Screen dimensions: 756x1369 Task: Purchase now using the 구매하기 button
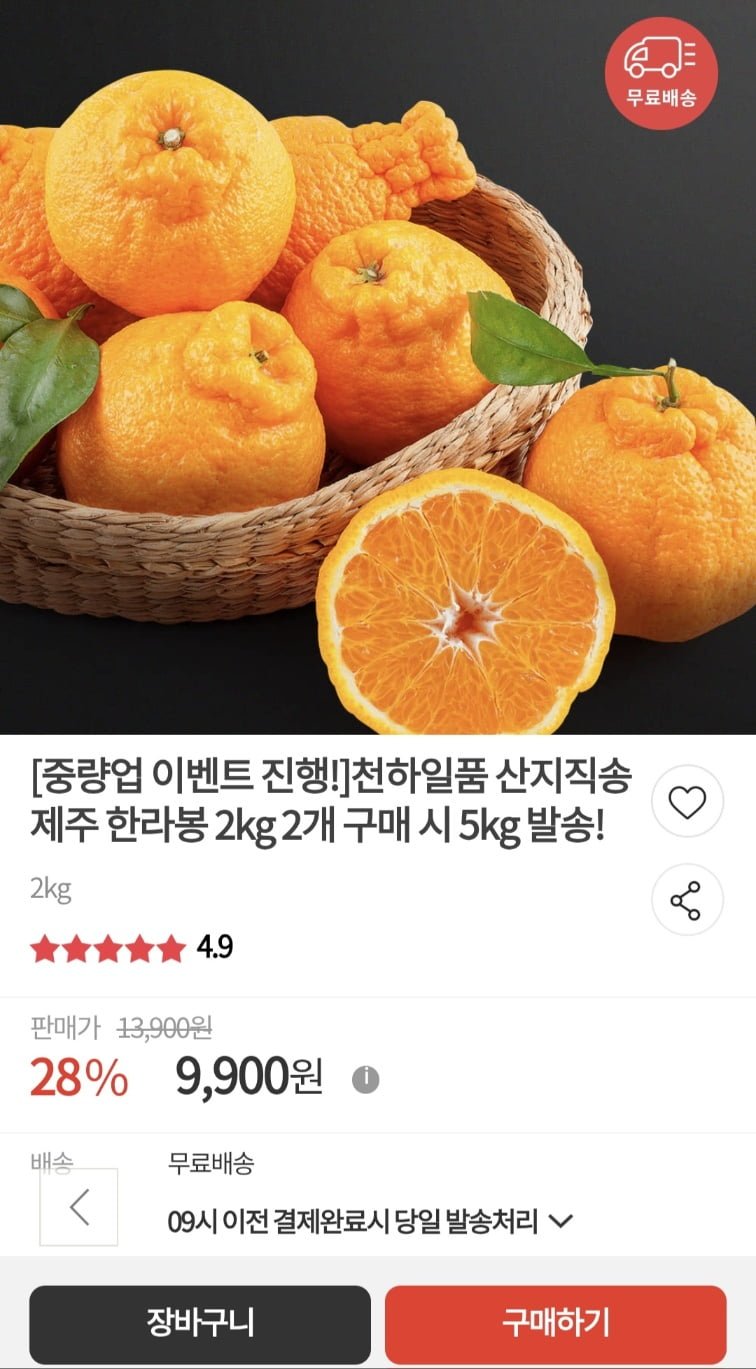(557, 1324)
